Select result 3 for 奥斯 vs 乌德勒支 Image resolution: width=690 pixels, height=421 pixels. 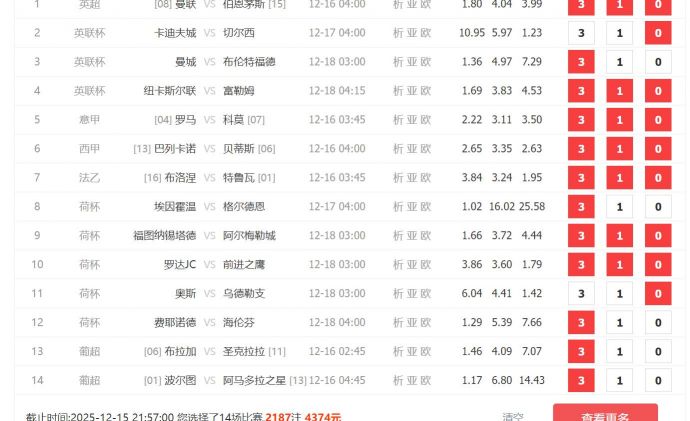(581, 294)
